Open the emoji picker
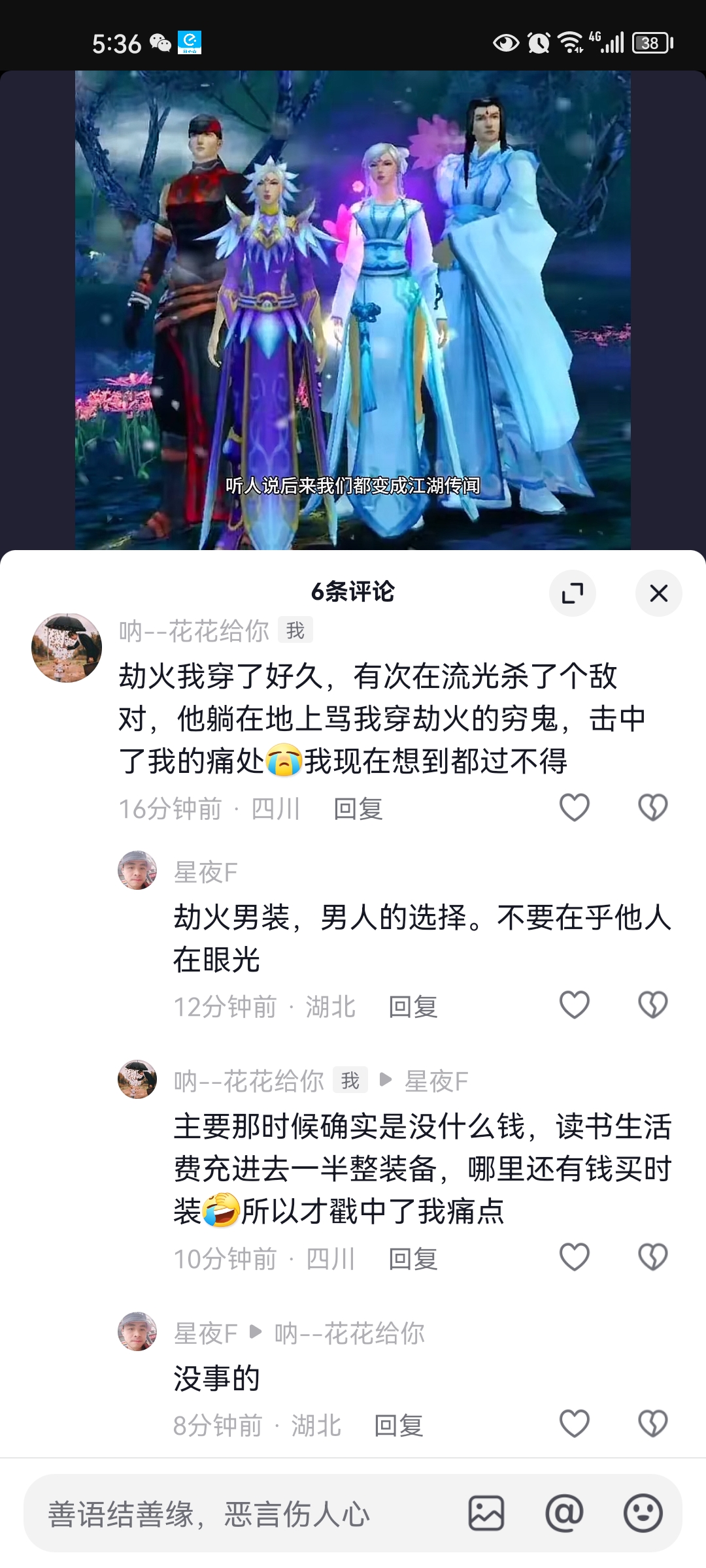Image resolution: width=706 pixels, height=1568 pixels. (643, 1513)
